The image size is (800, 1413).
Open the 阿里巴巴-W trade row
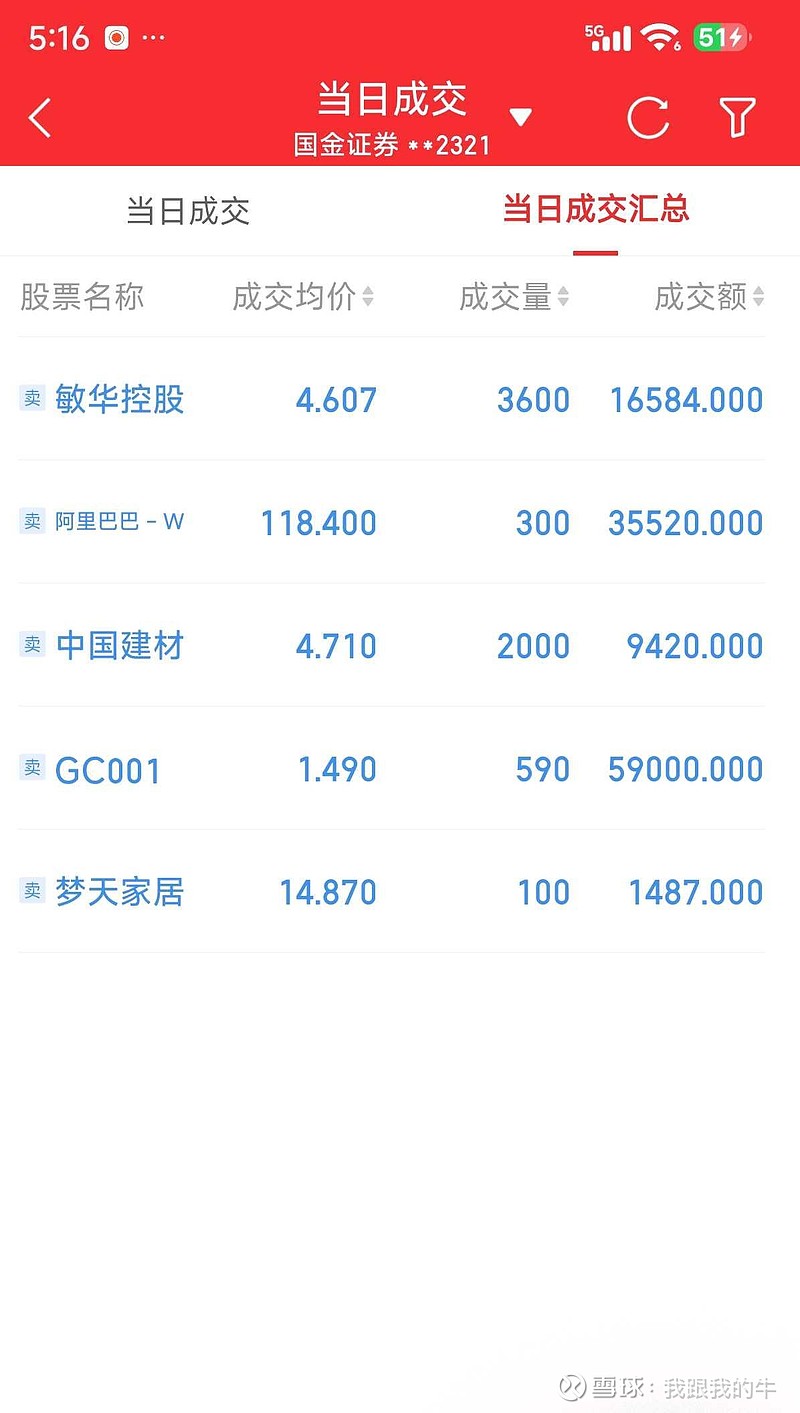[x=391, y=522]
